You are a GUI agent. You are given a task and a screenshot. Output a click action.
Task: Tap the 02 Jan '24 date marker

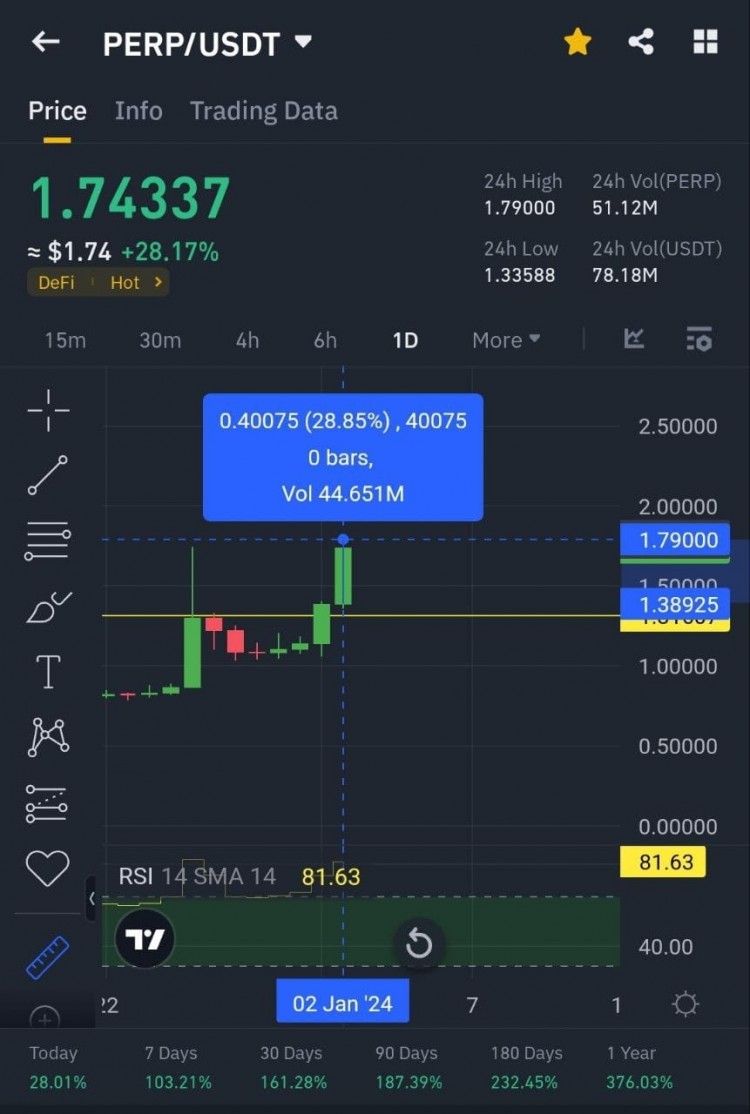[342, 1001]
